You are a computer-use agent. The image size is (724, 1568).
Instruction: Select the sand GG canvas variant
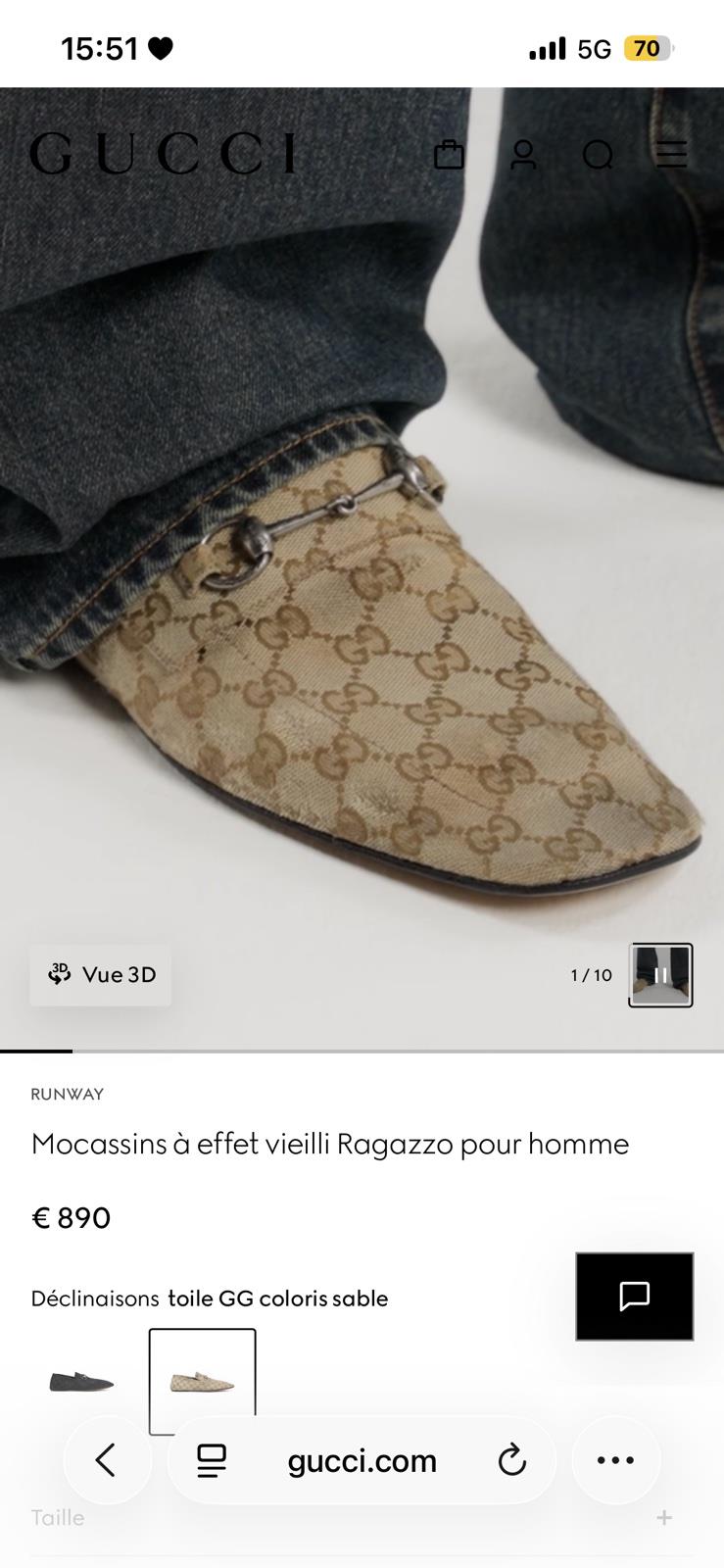[202, 1382]
